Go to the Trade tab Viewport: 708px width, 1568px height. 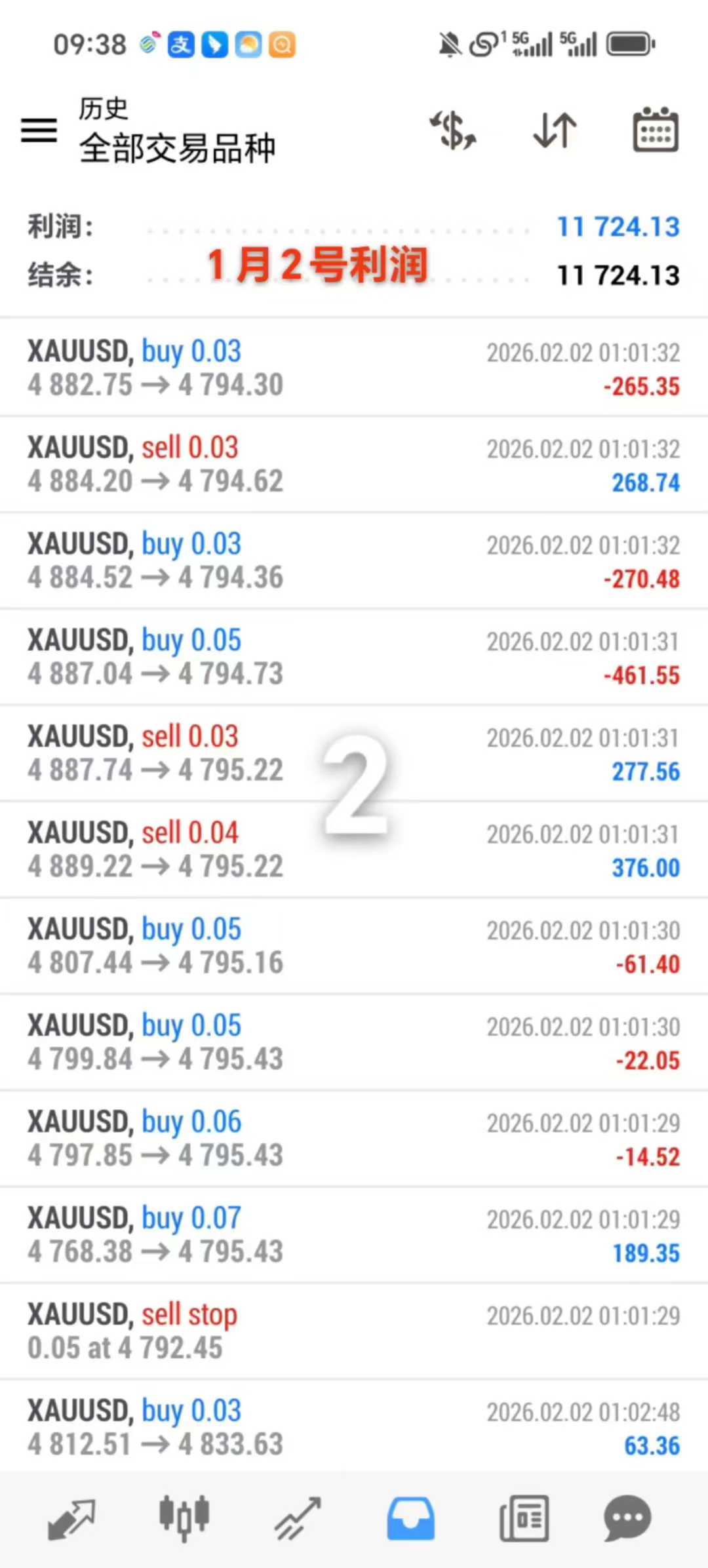pos(298,1518)
